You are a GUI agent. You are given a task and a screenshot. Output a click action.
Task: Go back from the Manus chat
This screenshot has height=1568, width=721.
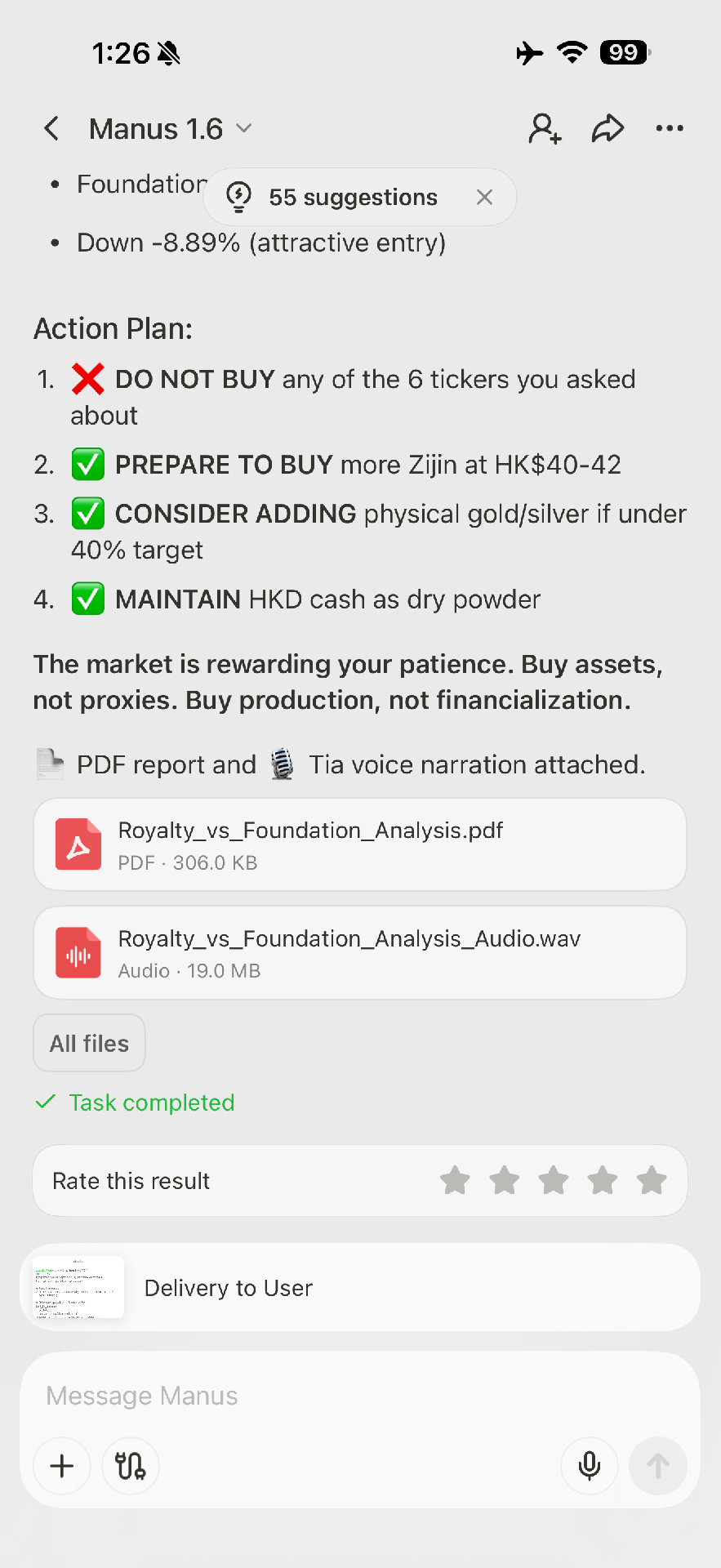(x=51, y=128)
